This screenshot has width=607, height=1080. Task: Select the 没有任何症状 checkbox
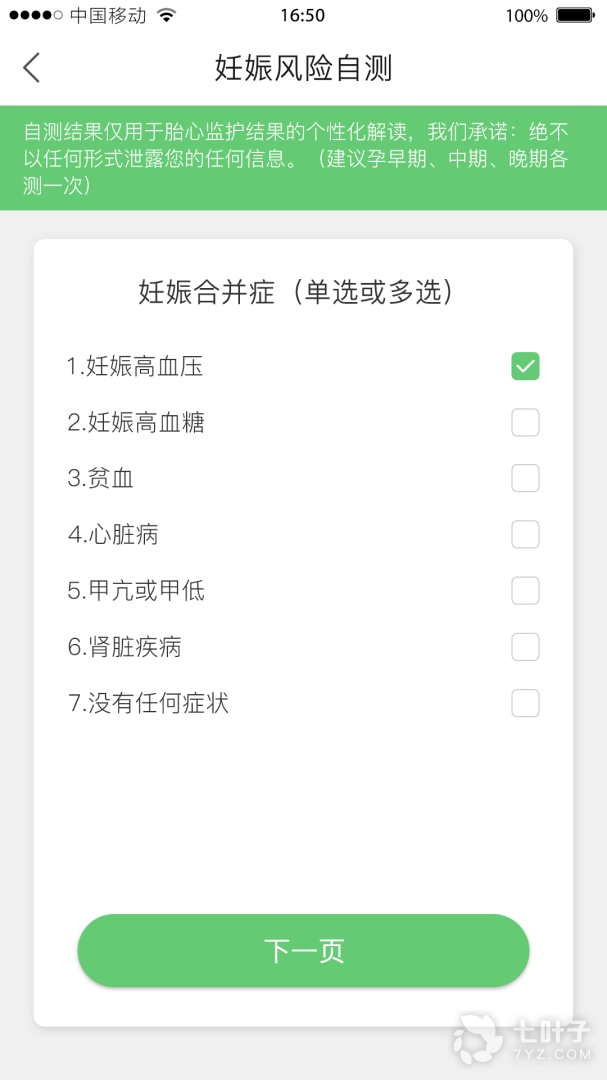tap(525, 703)
